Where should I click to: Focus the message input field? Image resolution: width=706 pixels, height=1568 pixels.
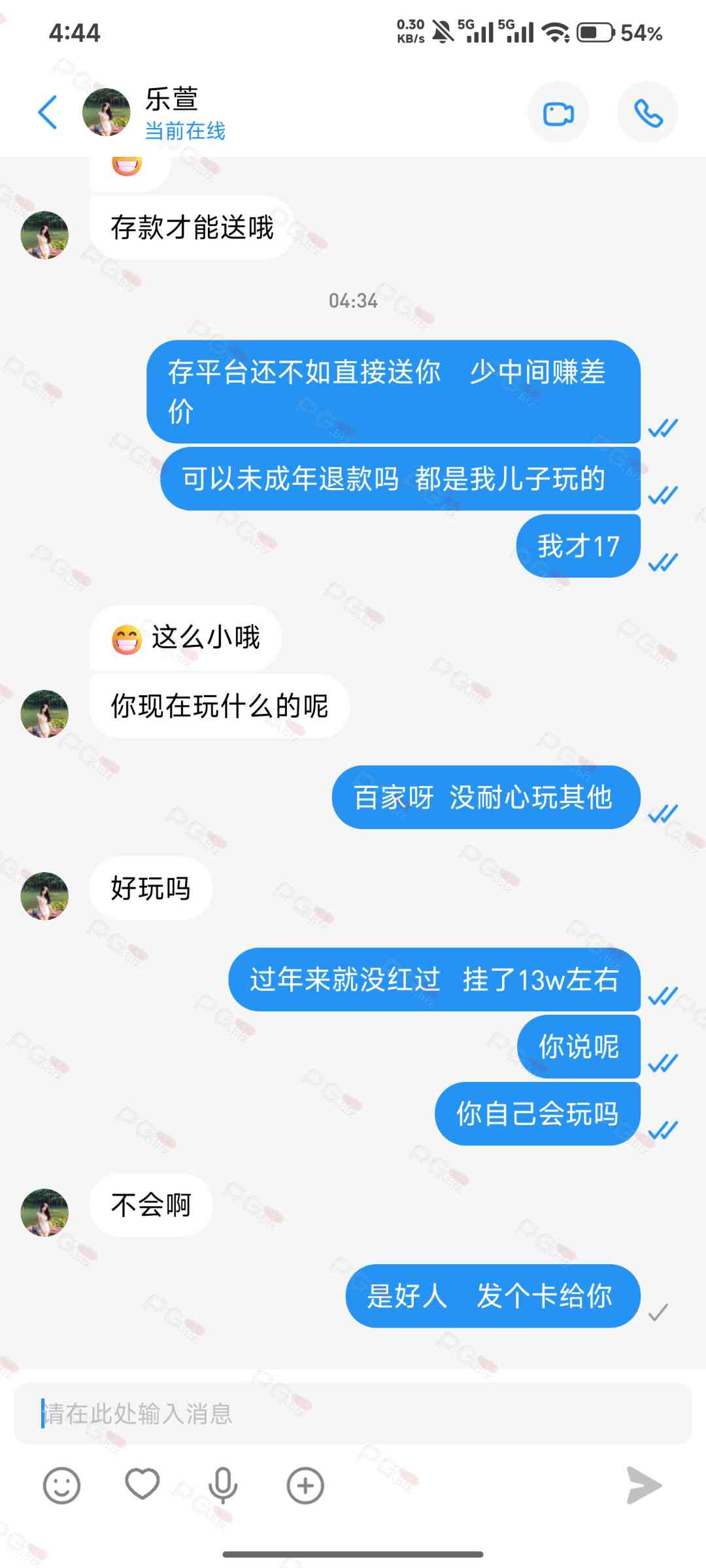coord(353,1413)
